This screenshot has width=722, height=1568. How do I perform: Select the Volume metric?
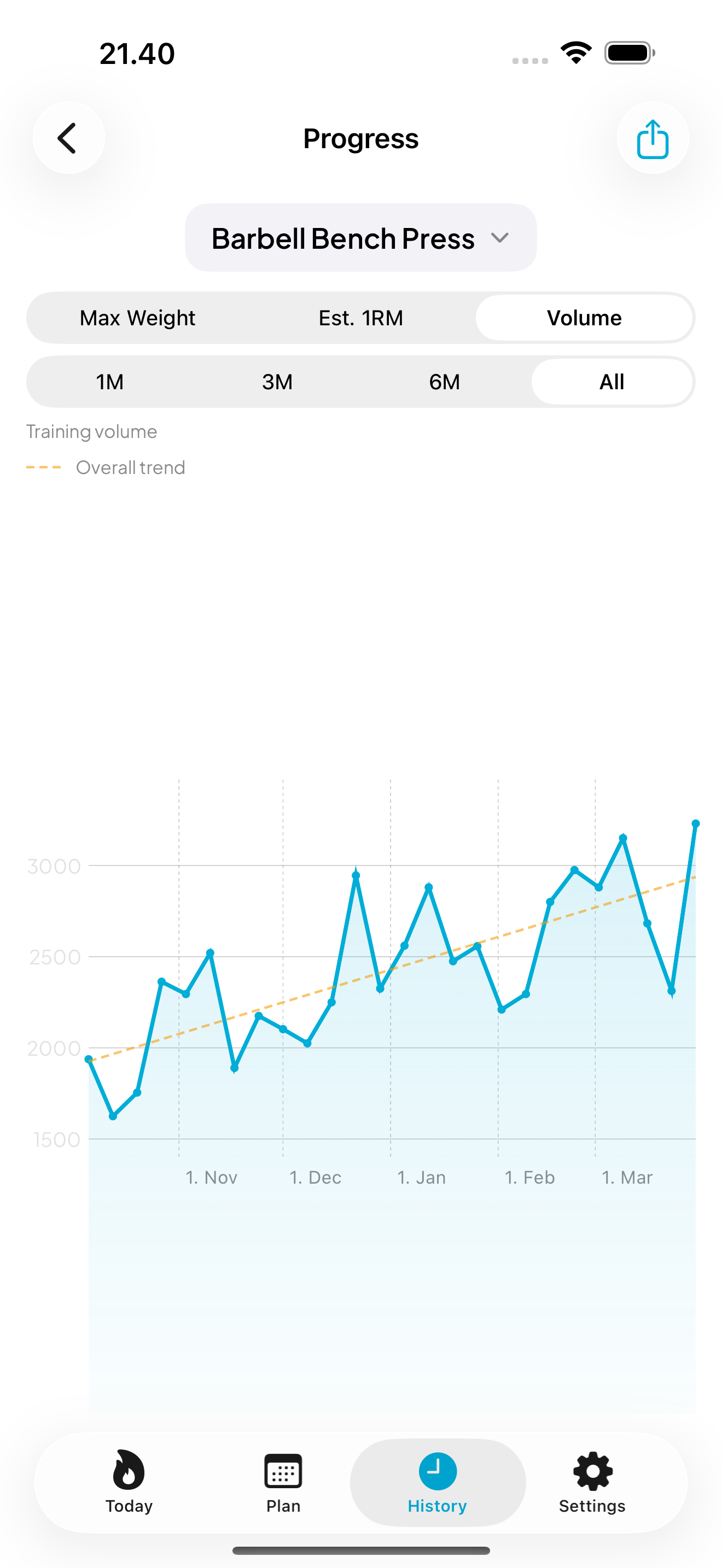[x=584, y=318]
